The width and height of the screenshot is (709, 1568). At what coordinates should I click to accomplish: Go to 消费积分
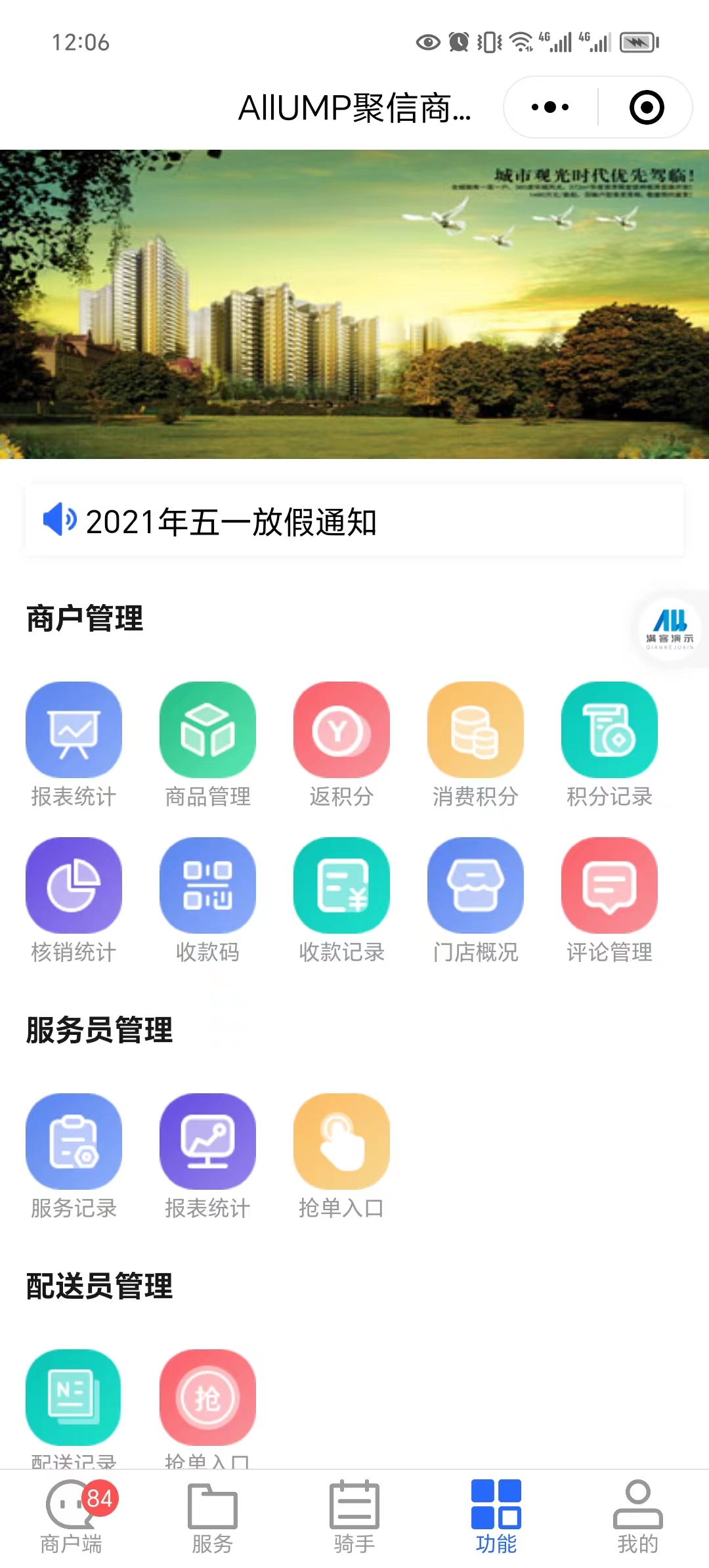click(475, 730)
